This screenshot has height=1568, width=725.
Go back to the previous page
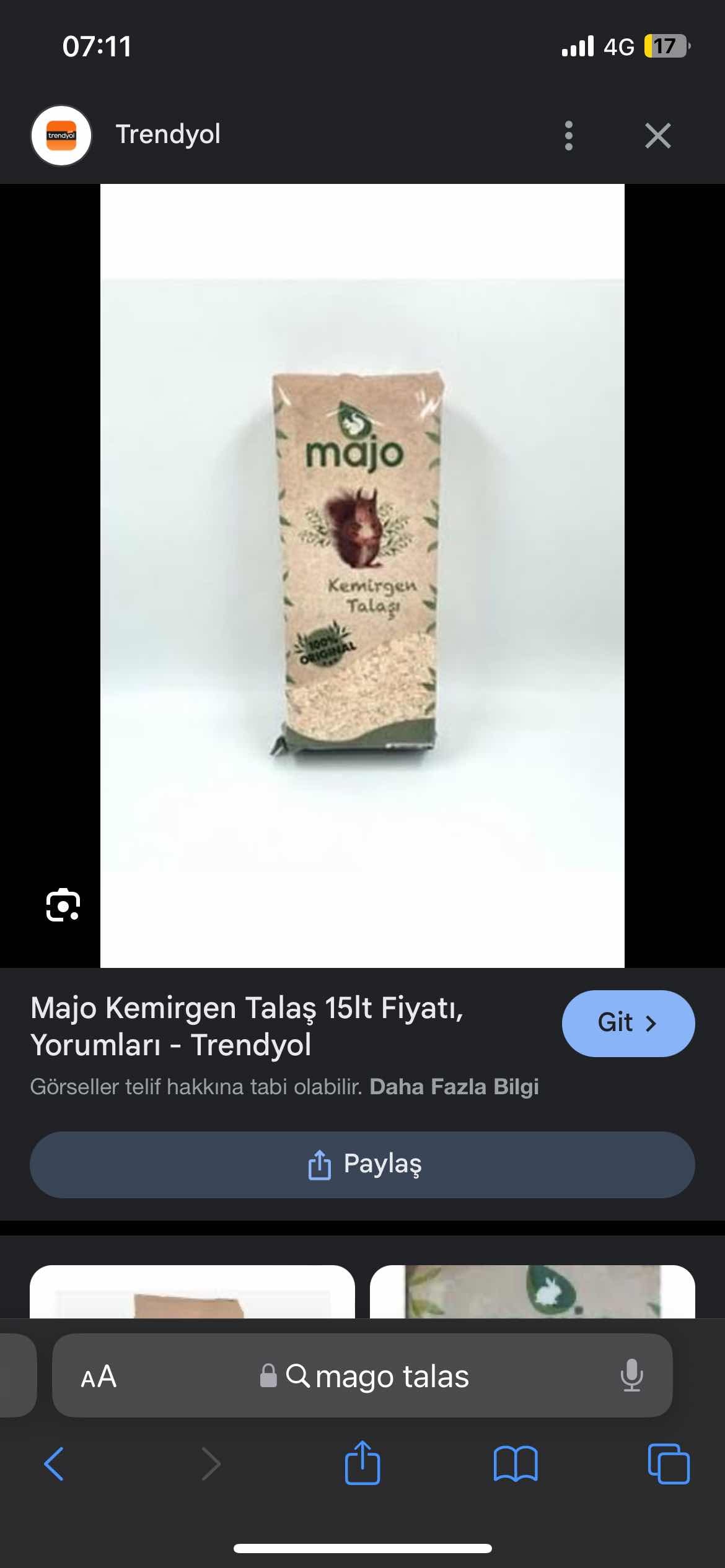point(54,1464)
